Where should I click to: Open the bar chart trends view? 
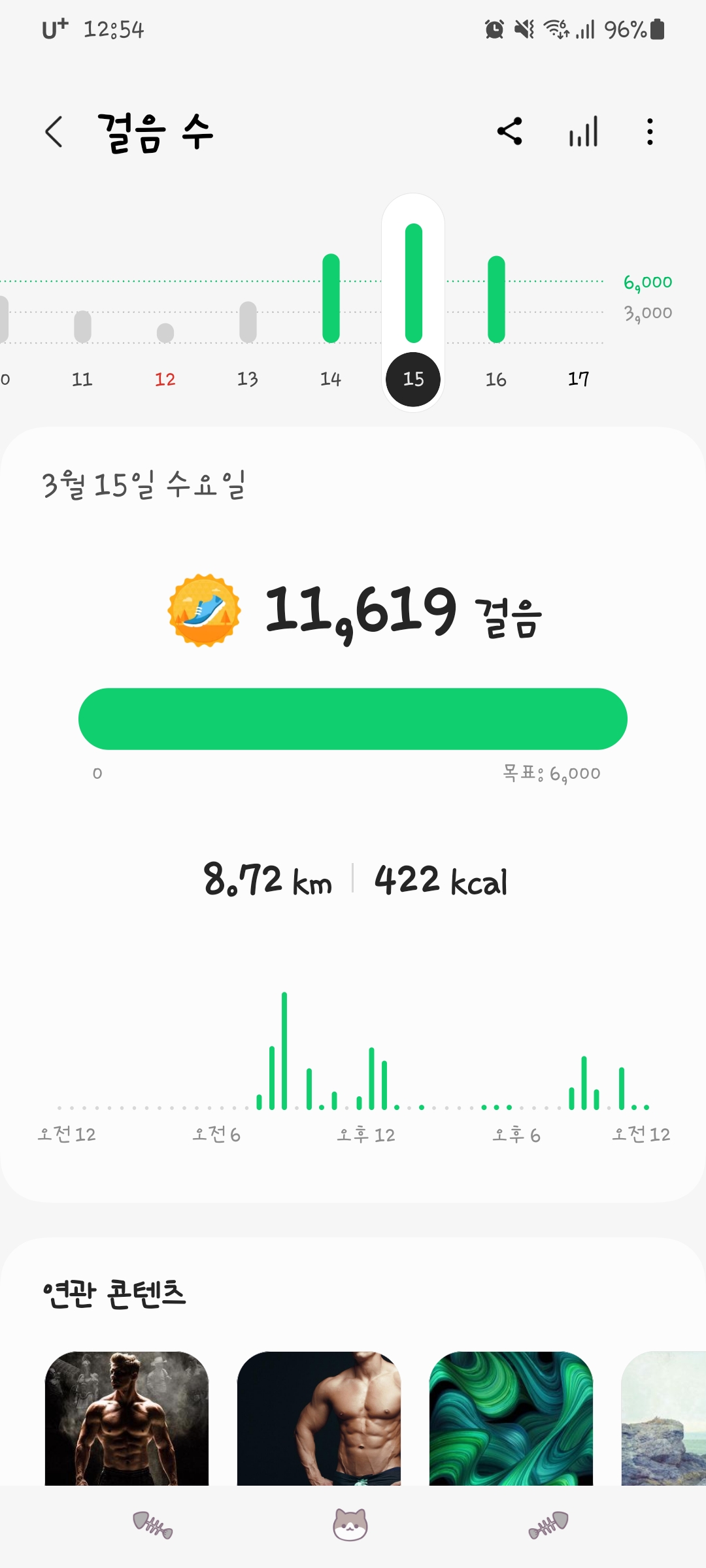coord(583,132)
